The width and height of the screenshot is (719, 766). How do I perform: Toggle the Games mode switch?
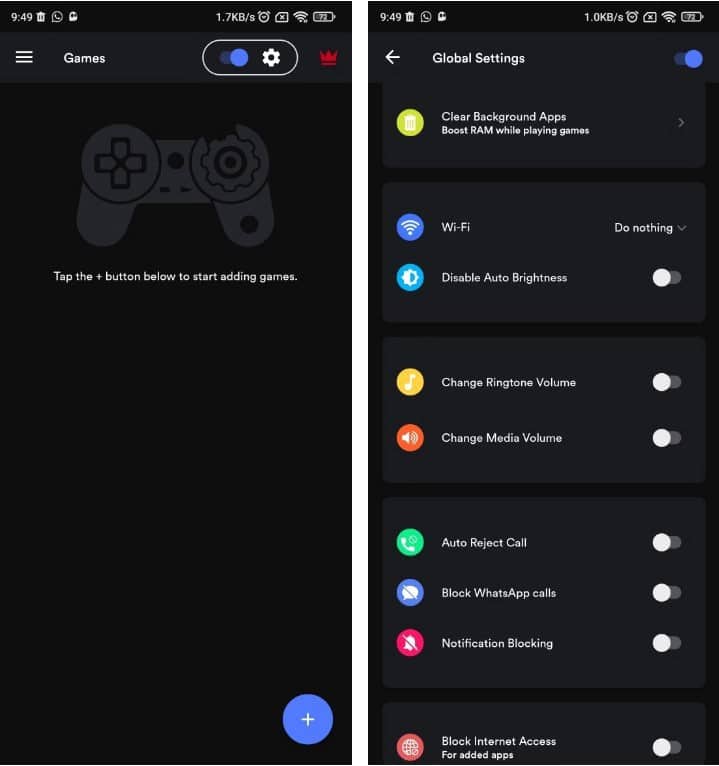coord(233,58)
